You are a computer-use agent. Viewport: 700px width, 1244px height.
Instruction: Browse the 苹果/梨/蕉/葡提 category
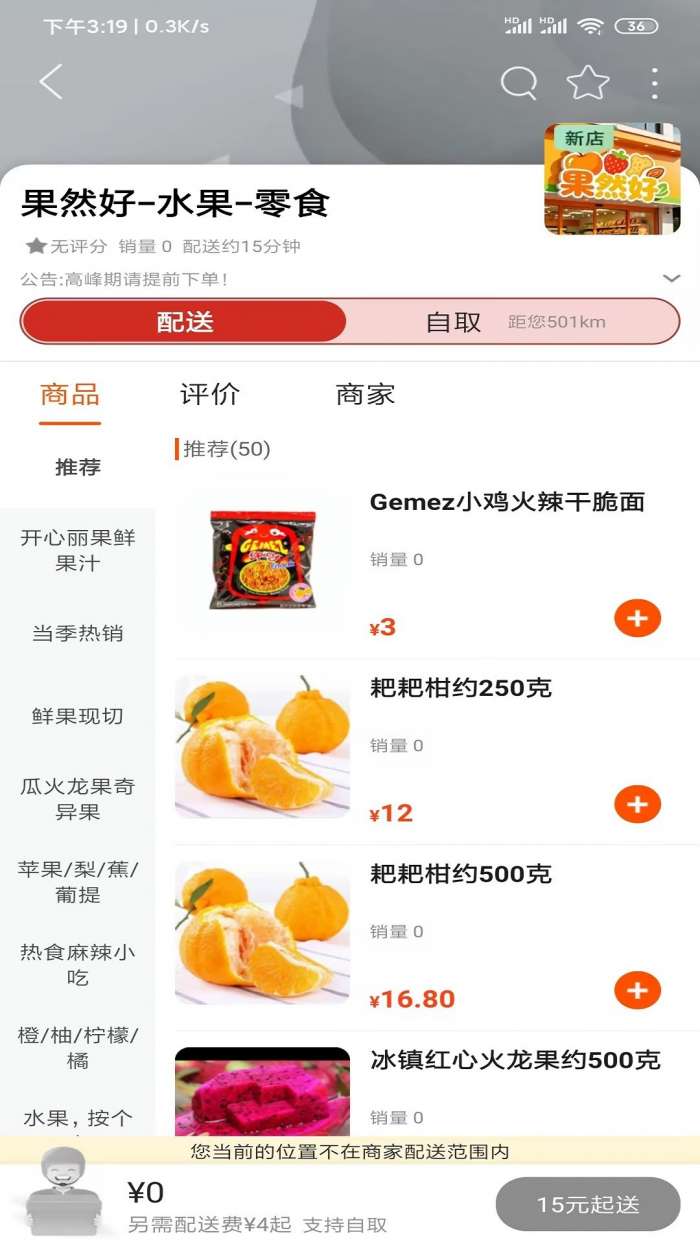78,882
